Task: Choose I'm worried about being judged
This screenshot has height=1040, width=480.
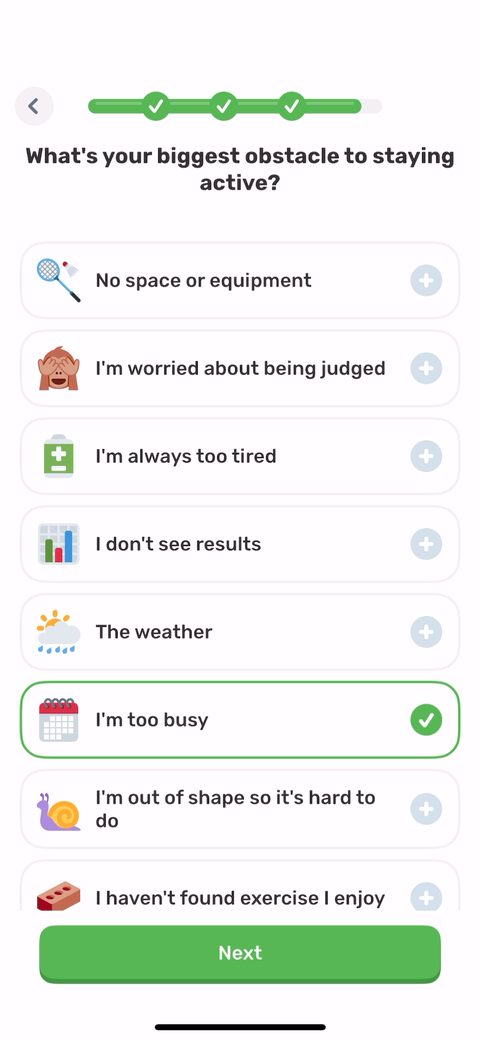Action: click(240, 368)
